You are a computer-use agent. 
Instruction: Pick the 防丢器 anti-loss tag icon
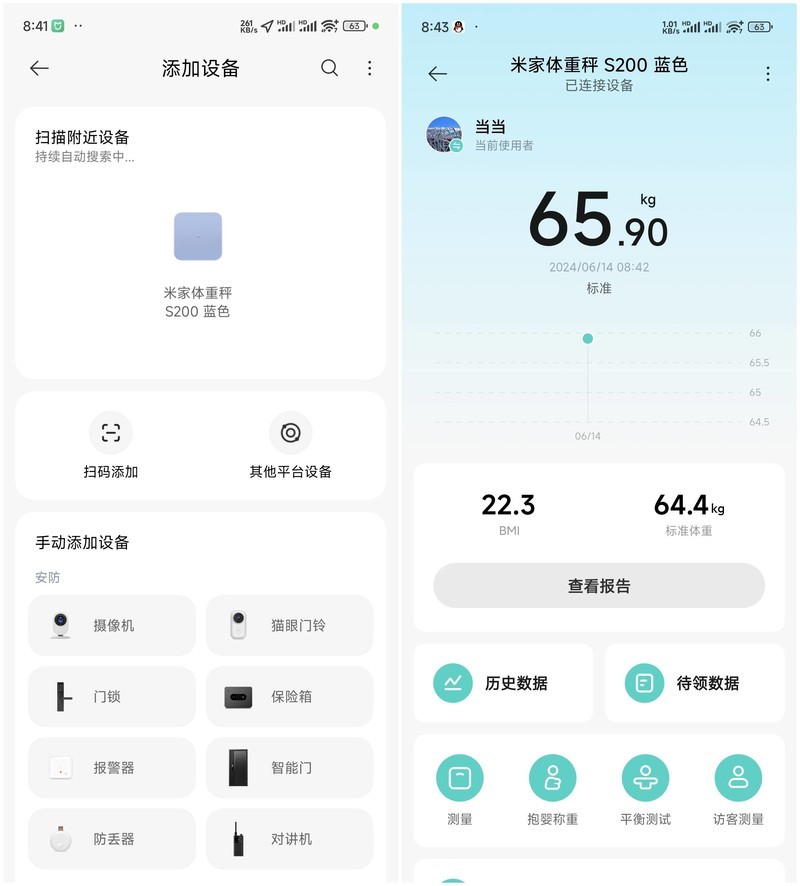coord(62,838)
